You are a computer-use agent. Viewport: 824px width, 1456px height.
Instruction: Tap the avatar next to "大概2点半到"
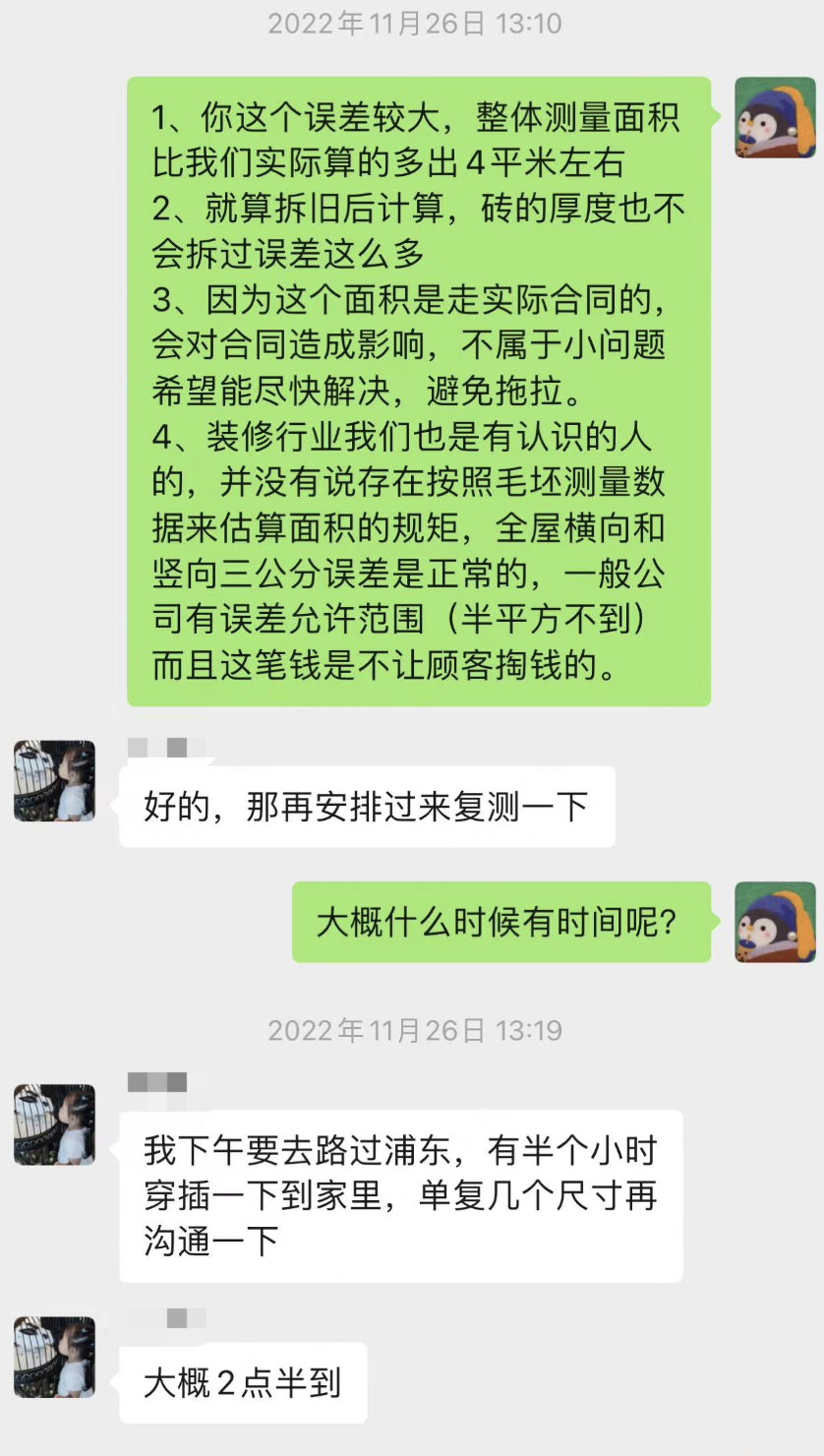(x=54, y=1358)
